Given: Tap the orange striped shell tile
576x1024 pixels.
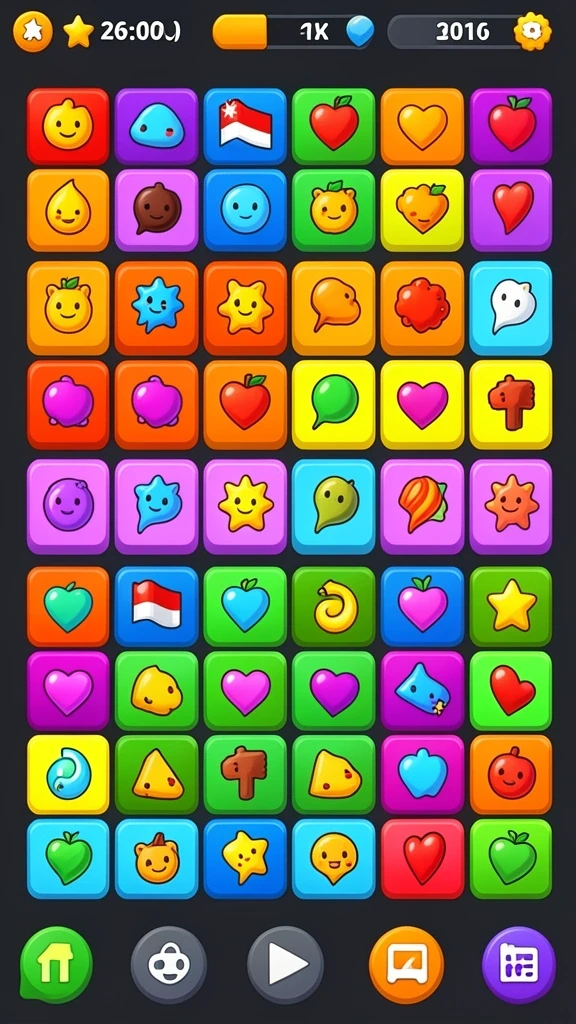Looking at the screenshot, I should (423, 506).
